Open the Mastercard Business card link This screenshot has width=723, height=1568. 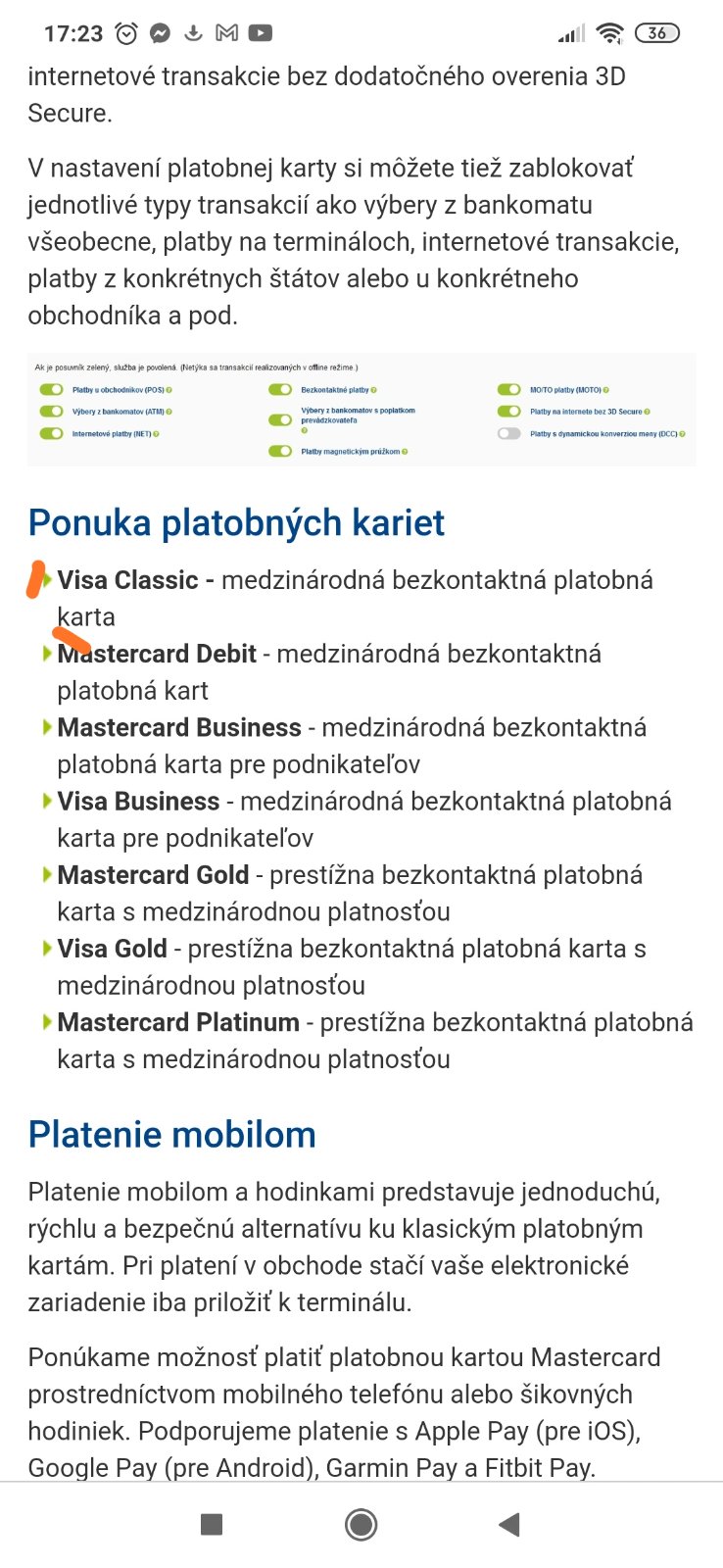179,727
